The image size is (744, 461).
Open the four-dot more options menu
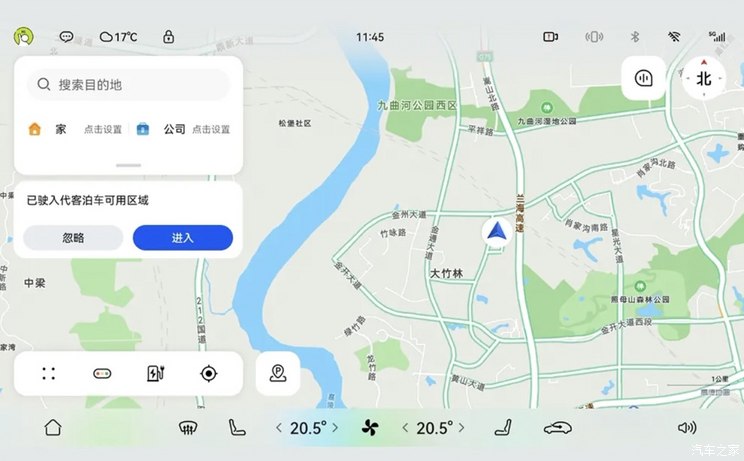48,374
